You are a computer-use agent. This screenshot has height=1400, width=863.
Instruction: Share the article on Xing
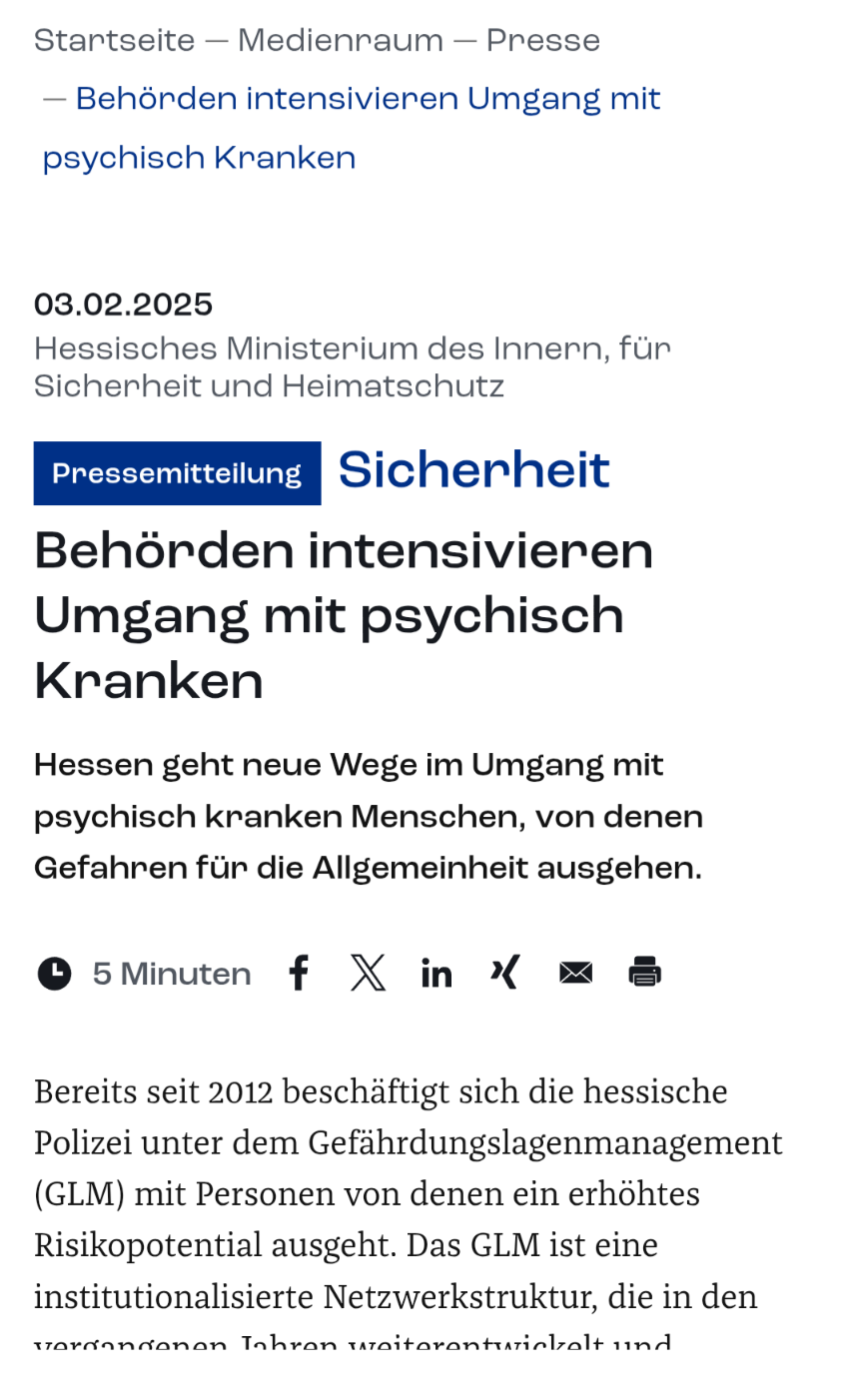505,972
